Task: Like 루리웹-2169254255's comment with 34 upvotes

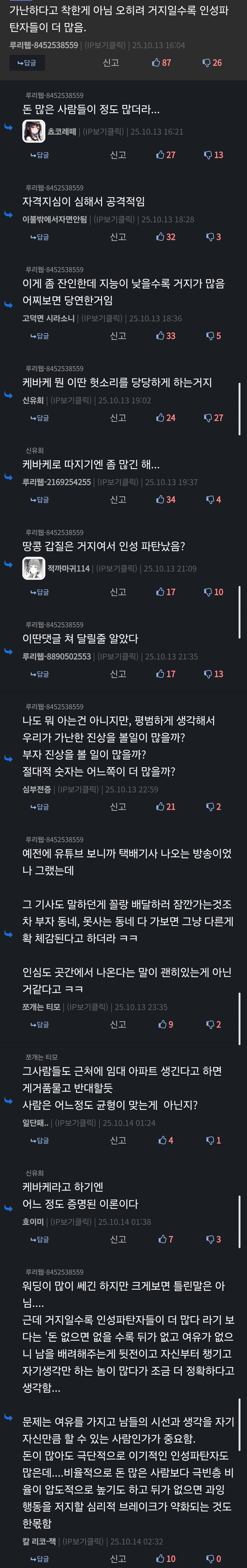Action: (166, 500)
